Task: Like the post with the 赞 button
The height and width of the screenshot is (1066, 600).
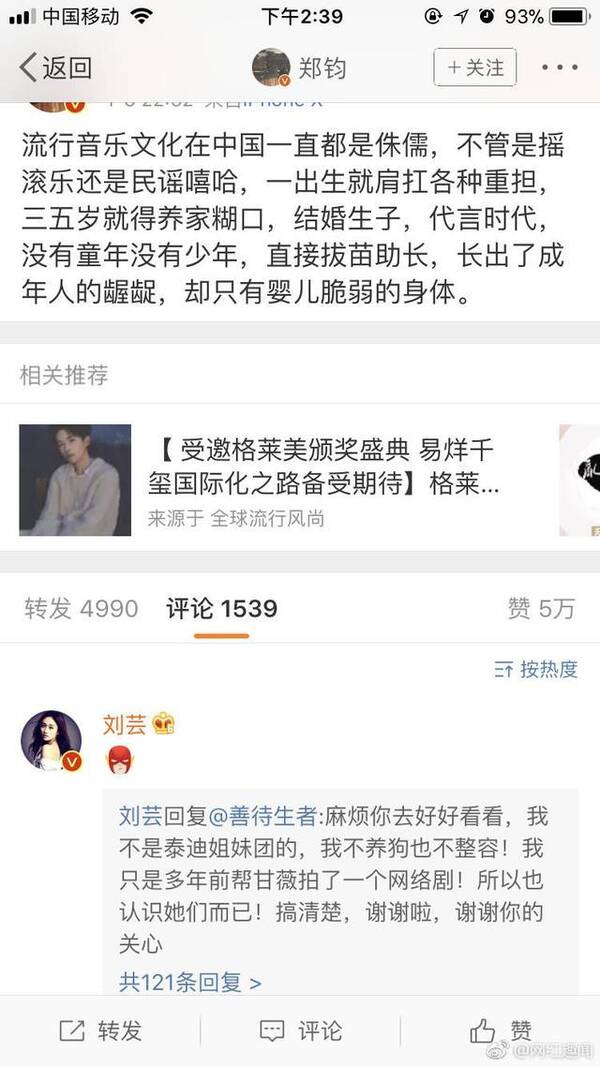Action: click(x=500, y=1031)
